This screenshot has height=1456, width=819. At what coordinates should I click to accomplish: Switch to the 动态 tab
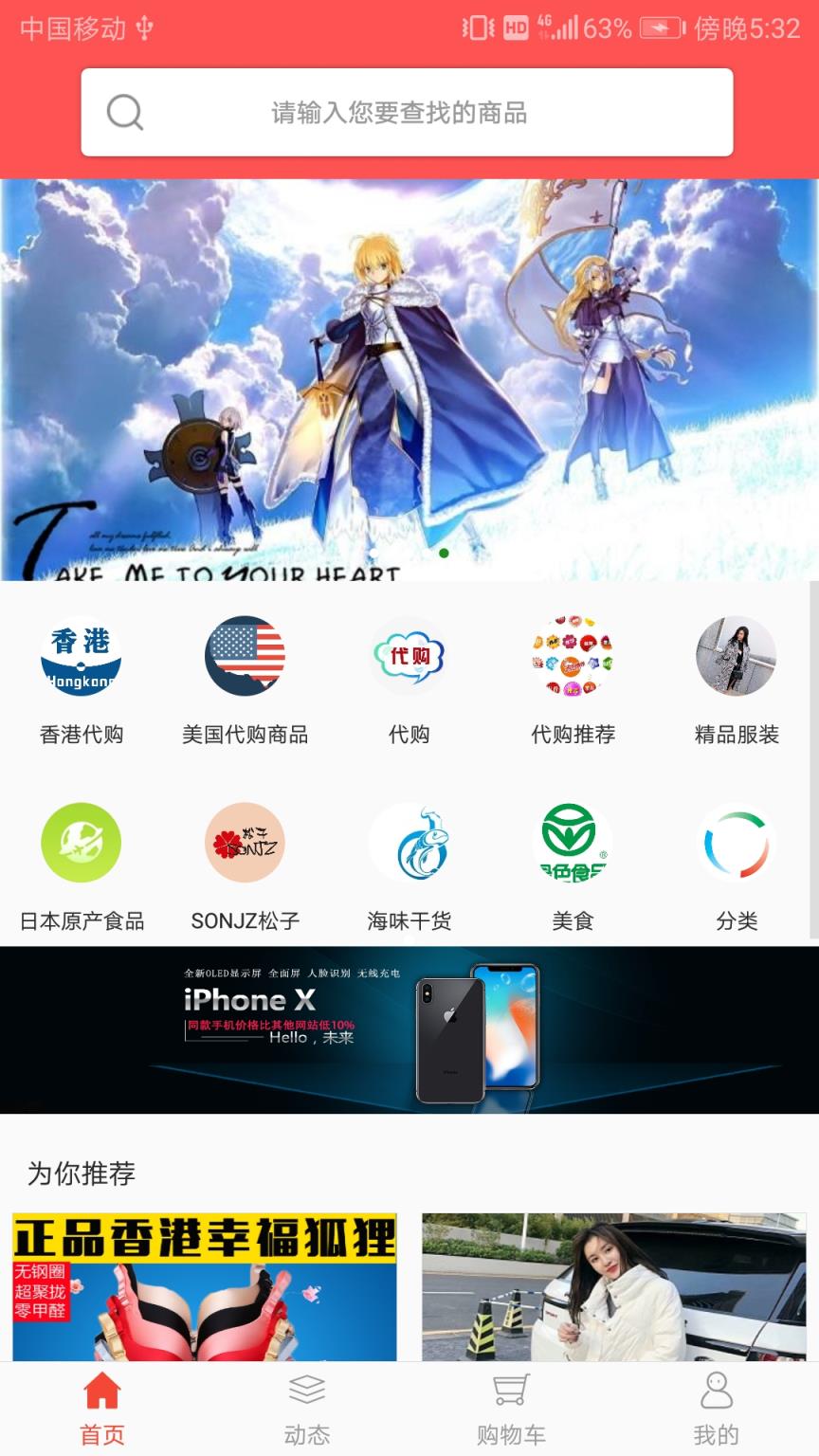pyautogui.click(x=307, y=1408)
